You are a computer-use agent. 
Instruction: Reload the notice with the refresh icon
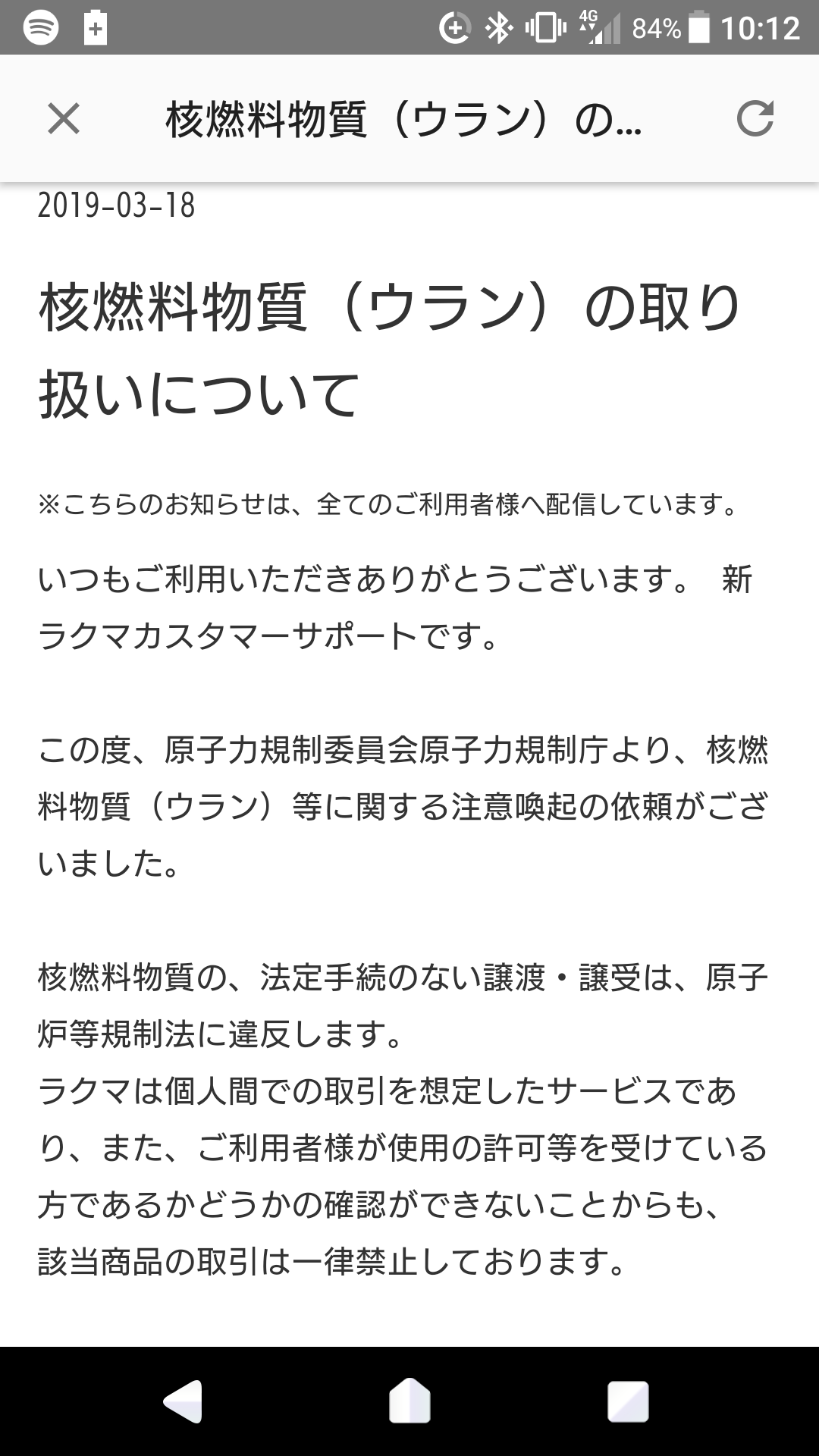click(x=755, y=118)
